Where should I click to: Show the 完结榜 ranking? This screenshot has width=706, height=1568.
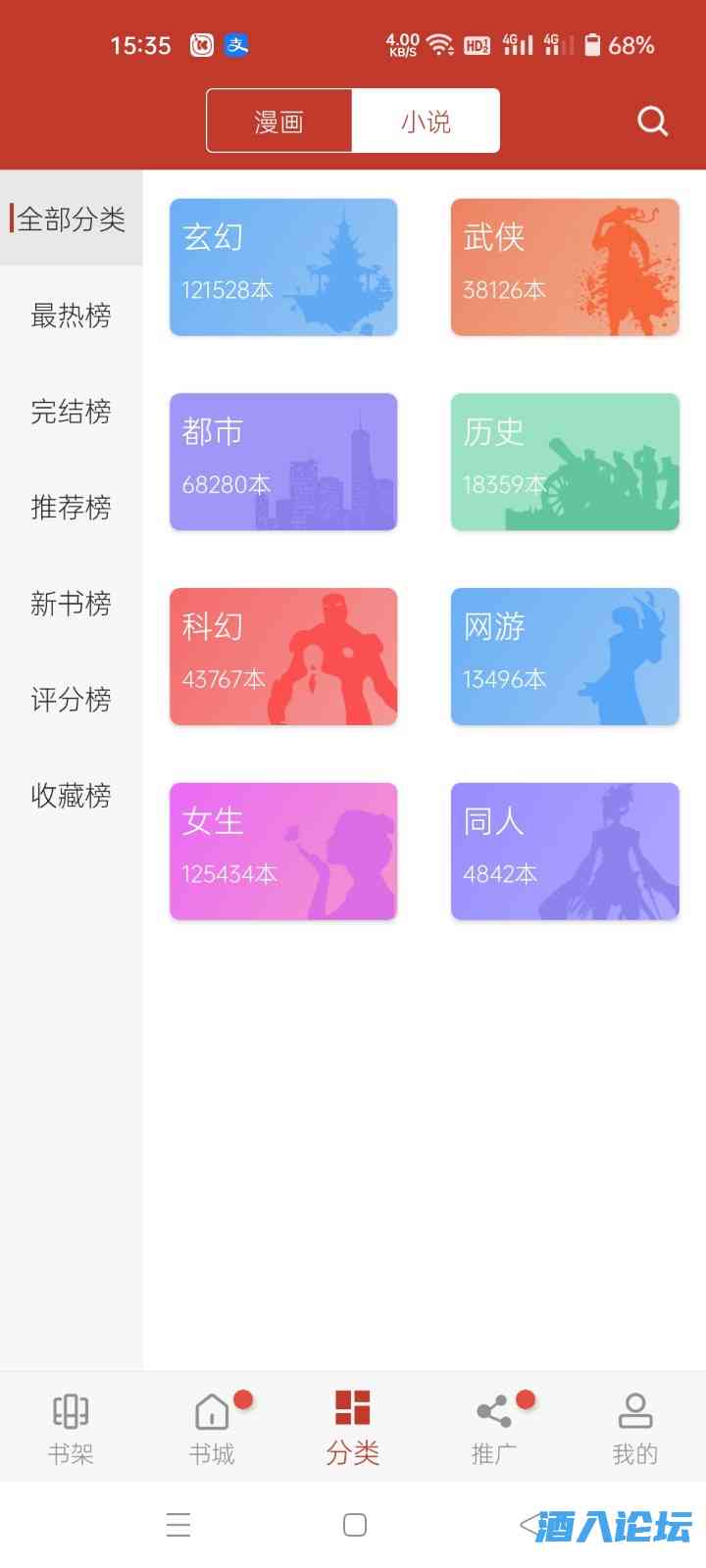(71, 411)
